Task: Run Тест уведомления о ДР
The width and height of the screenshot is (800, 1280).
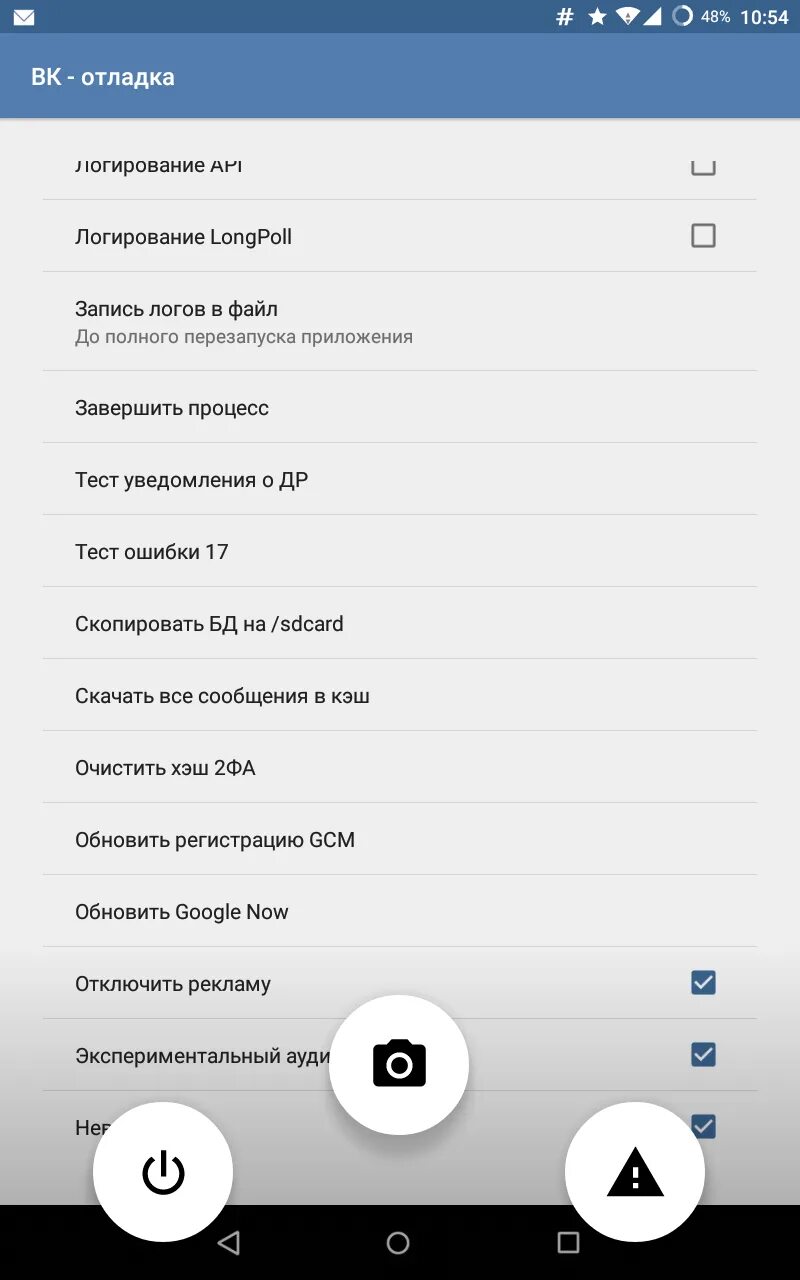Action: [x=400, y=479]
